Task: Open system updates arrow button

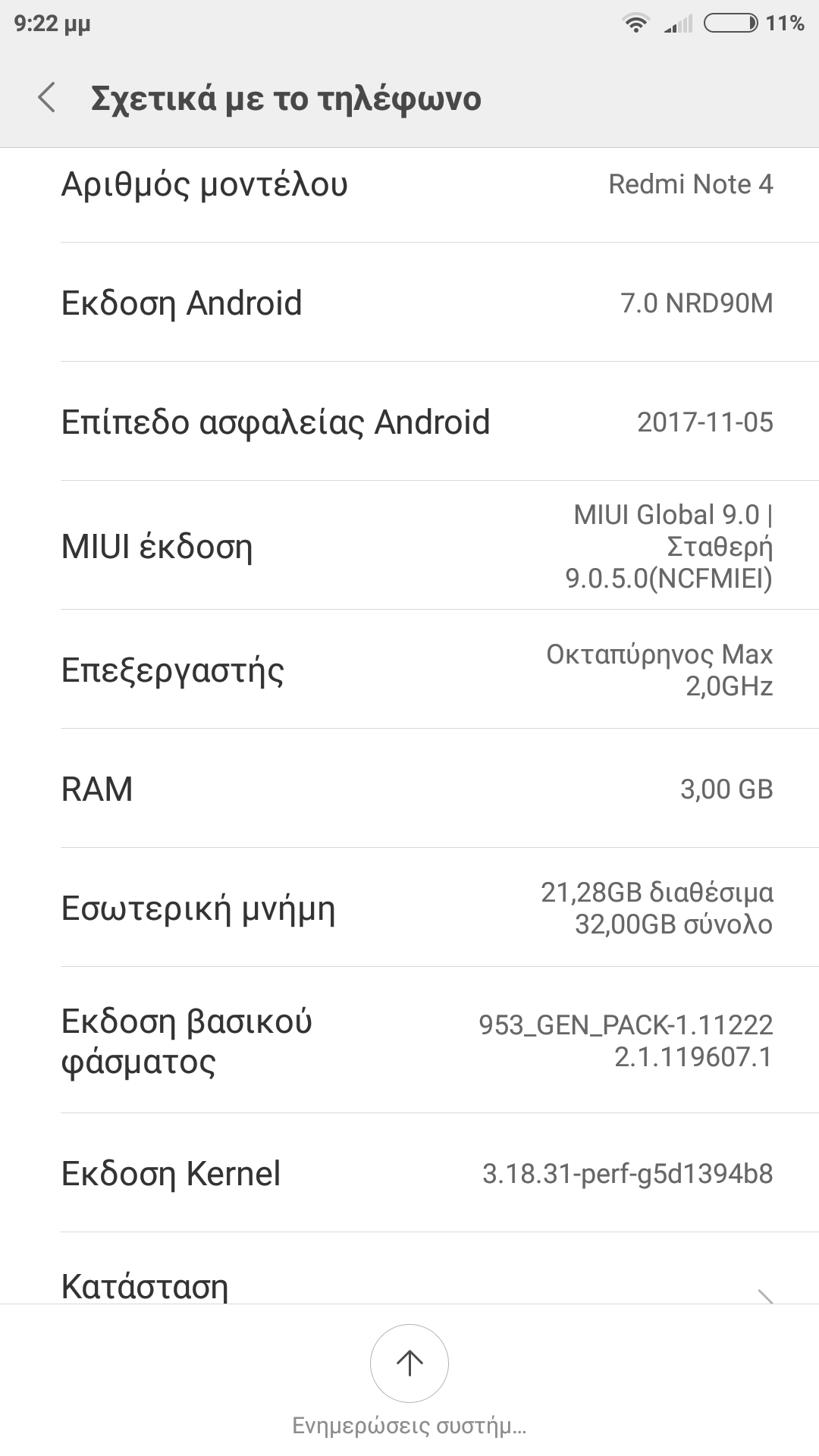Action: click(409, 1363)
